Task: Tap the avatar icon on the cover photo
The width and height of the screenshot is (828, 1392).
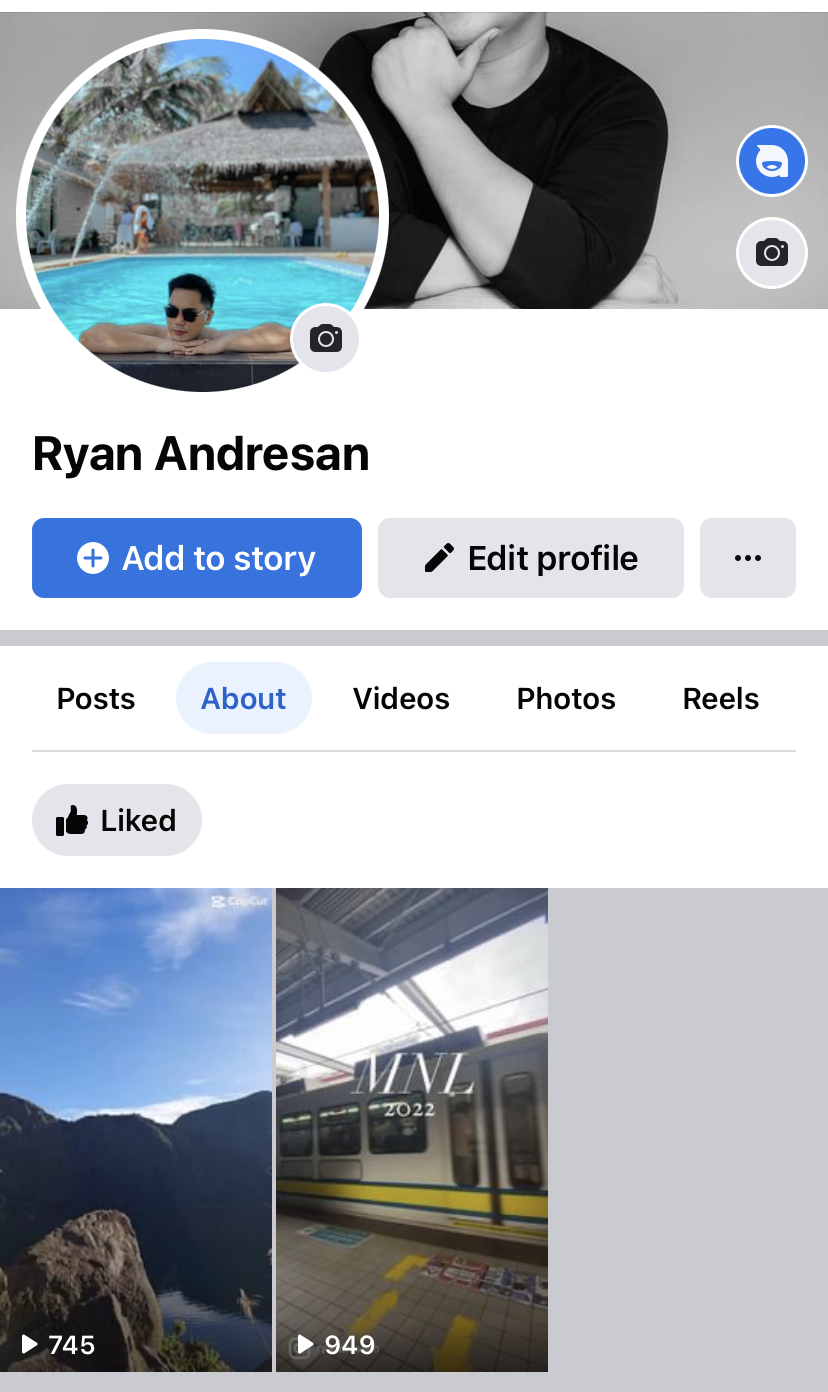Action: pos(771,161)
